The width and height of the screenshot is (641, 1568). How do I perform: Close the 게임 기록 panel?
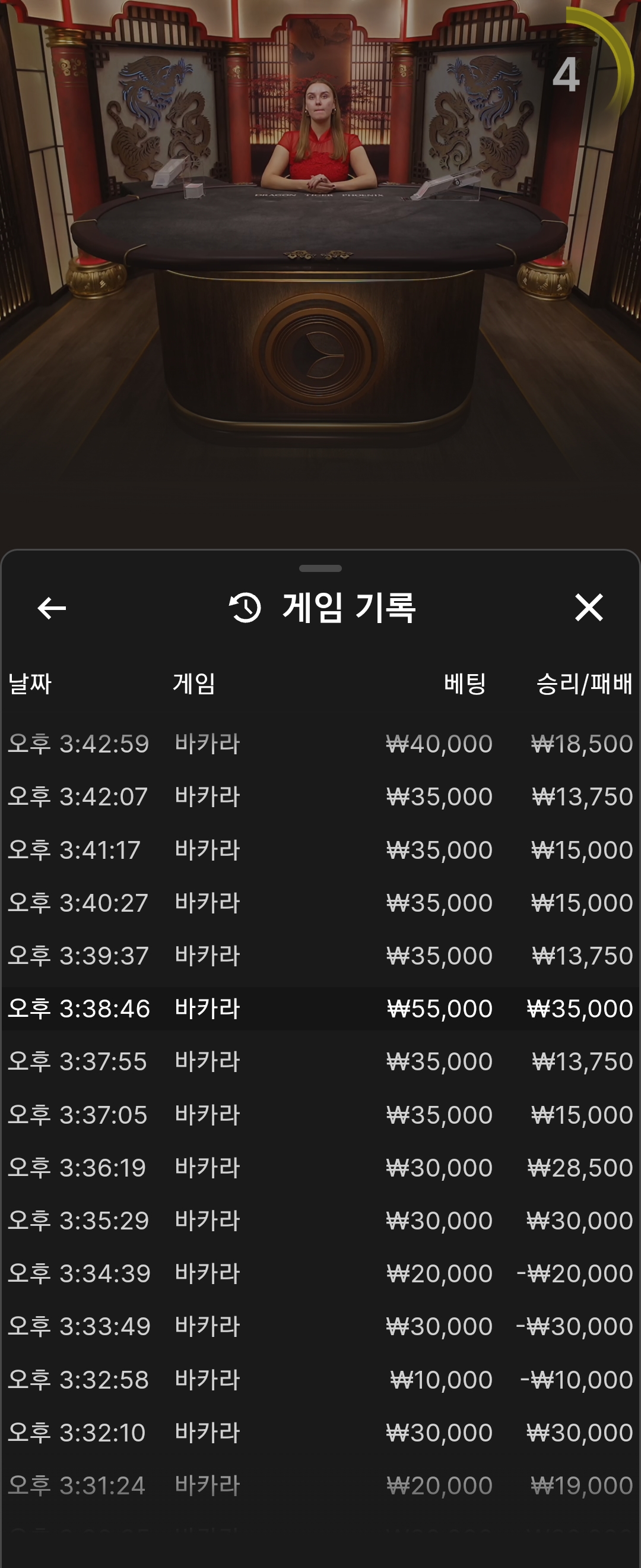click(588, 608)
